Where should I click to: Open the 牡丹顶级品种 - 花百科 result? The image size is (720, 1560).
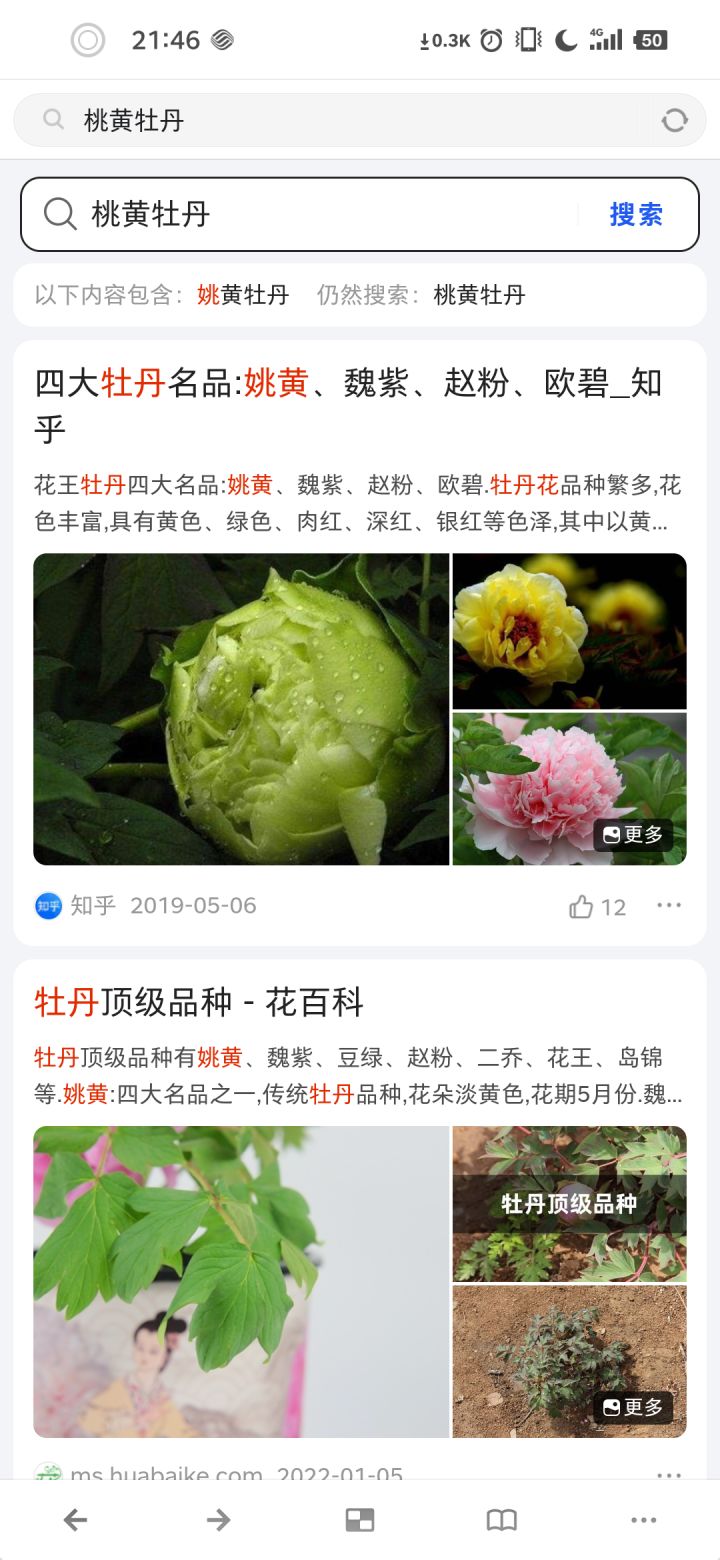(x=199, y=1002)
